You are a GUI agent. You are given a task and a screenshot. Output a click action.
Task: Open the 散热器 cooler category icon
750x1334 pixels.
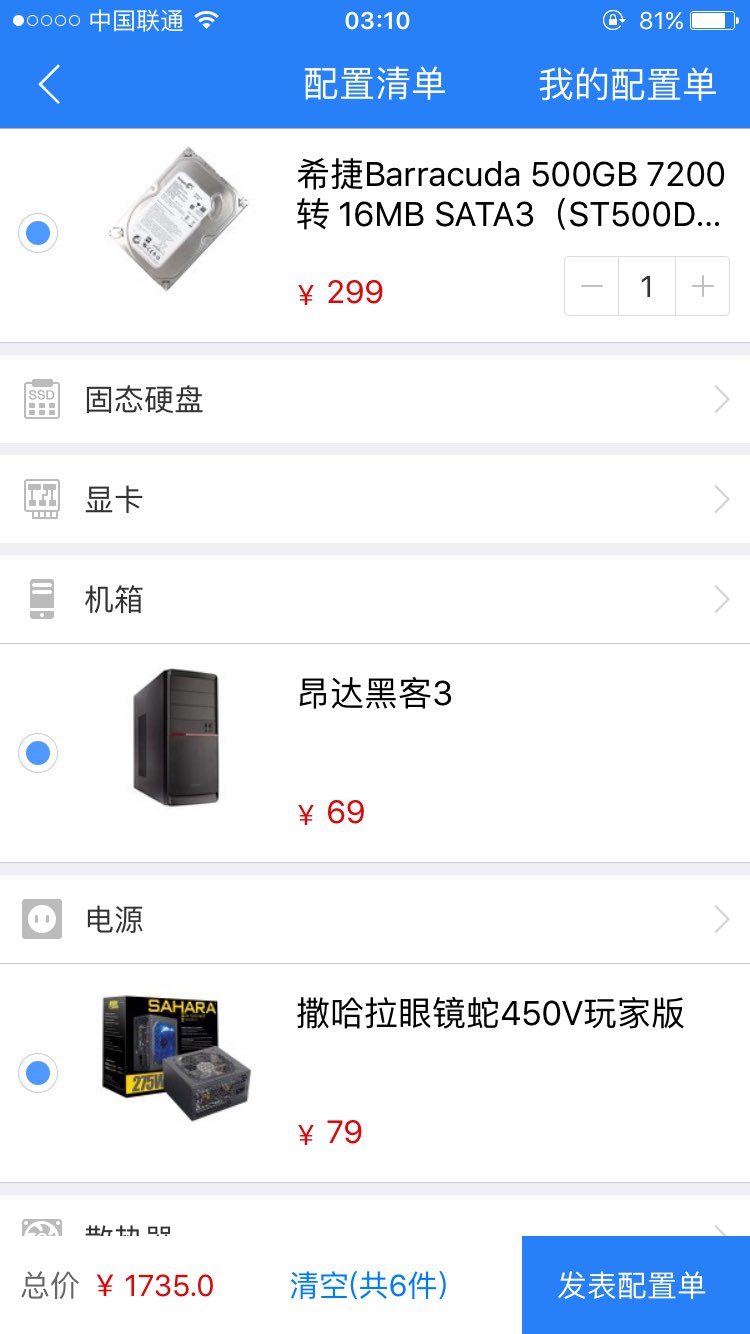[40, 1232]
